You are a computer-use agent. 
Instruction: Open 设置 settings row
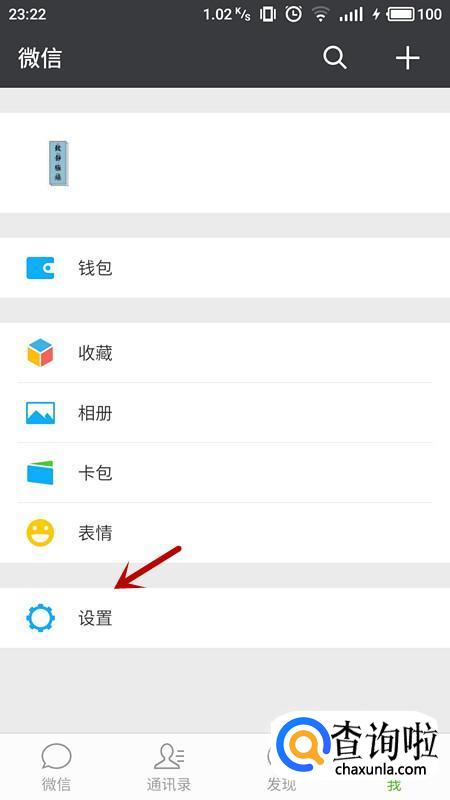click(225, 618)
